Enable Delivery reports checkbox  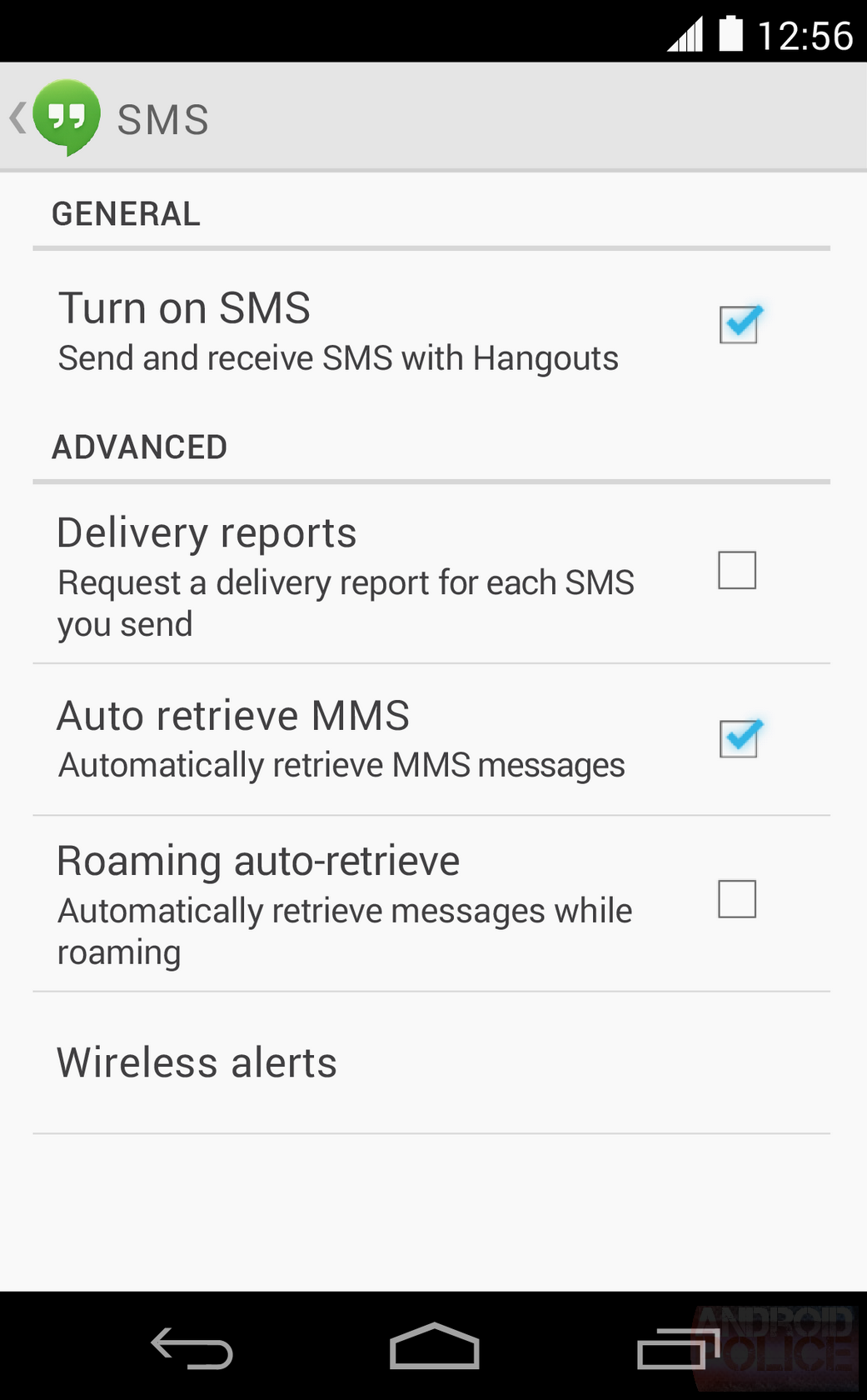click(737, 571)
